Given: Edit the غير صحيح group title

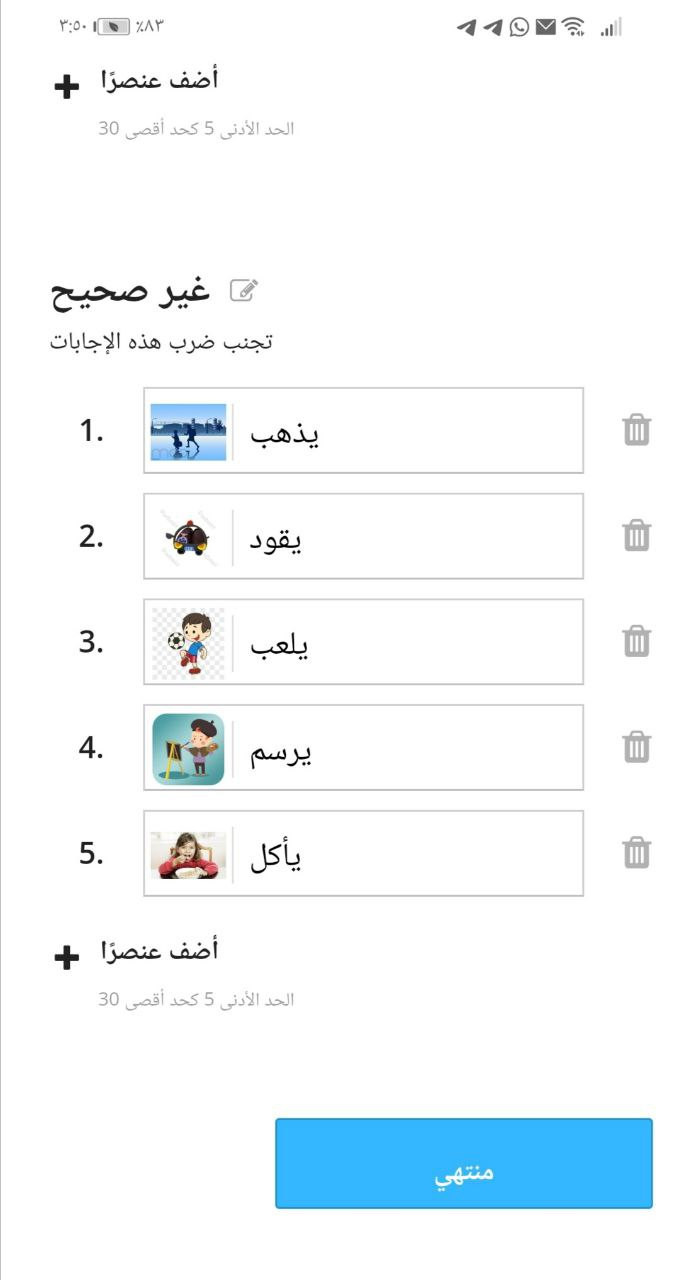Looking at the screenshot, I should pos(244,291).
